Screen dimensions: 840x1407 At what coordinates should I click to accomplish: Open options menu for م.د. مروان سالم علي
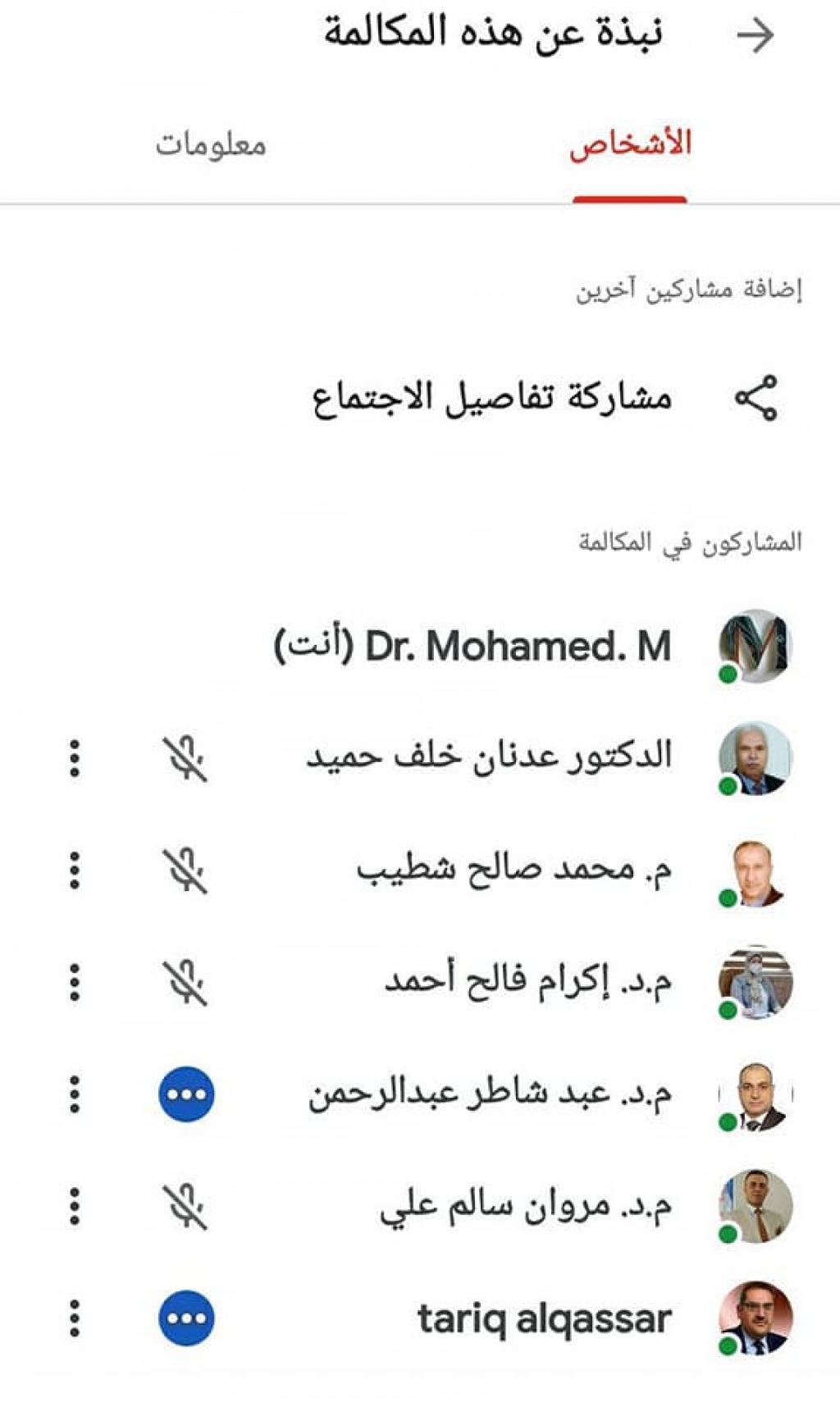point(75,1206)
